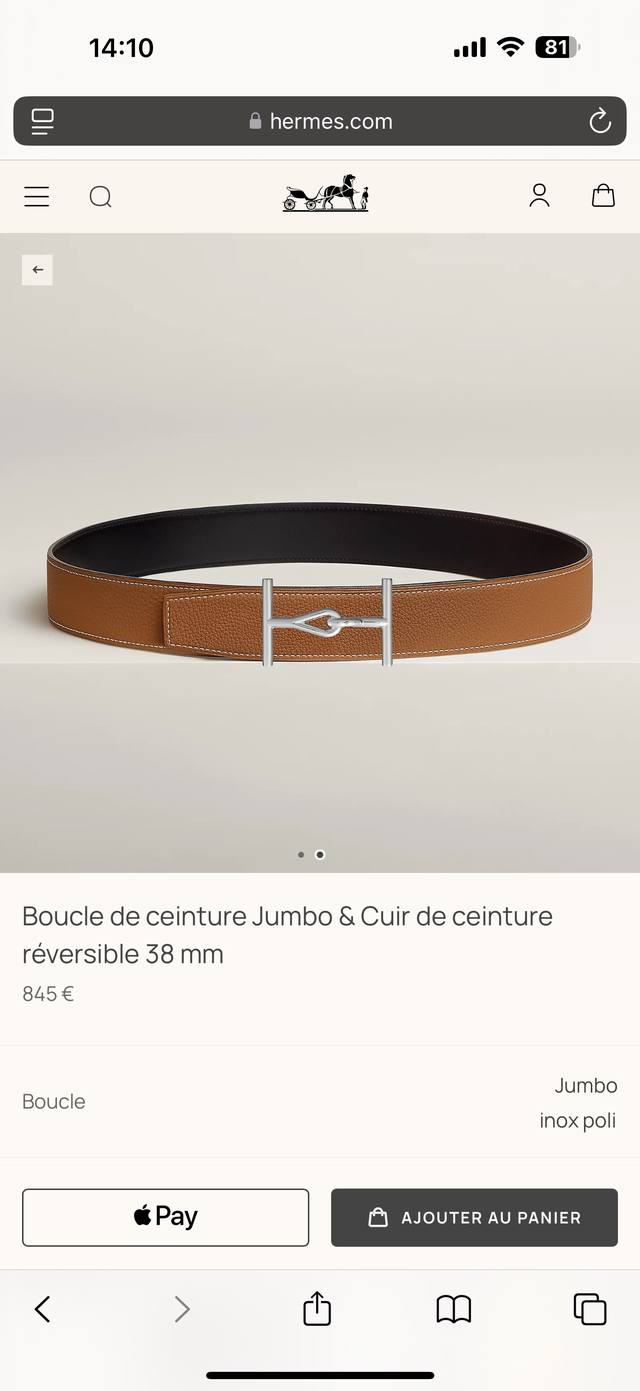The image size is (640, 1391).
Task: Tap the hermes.com address bar
Action: (320, 121)
